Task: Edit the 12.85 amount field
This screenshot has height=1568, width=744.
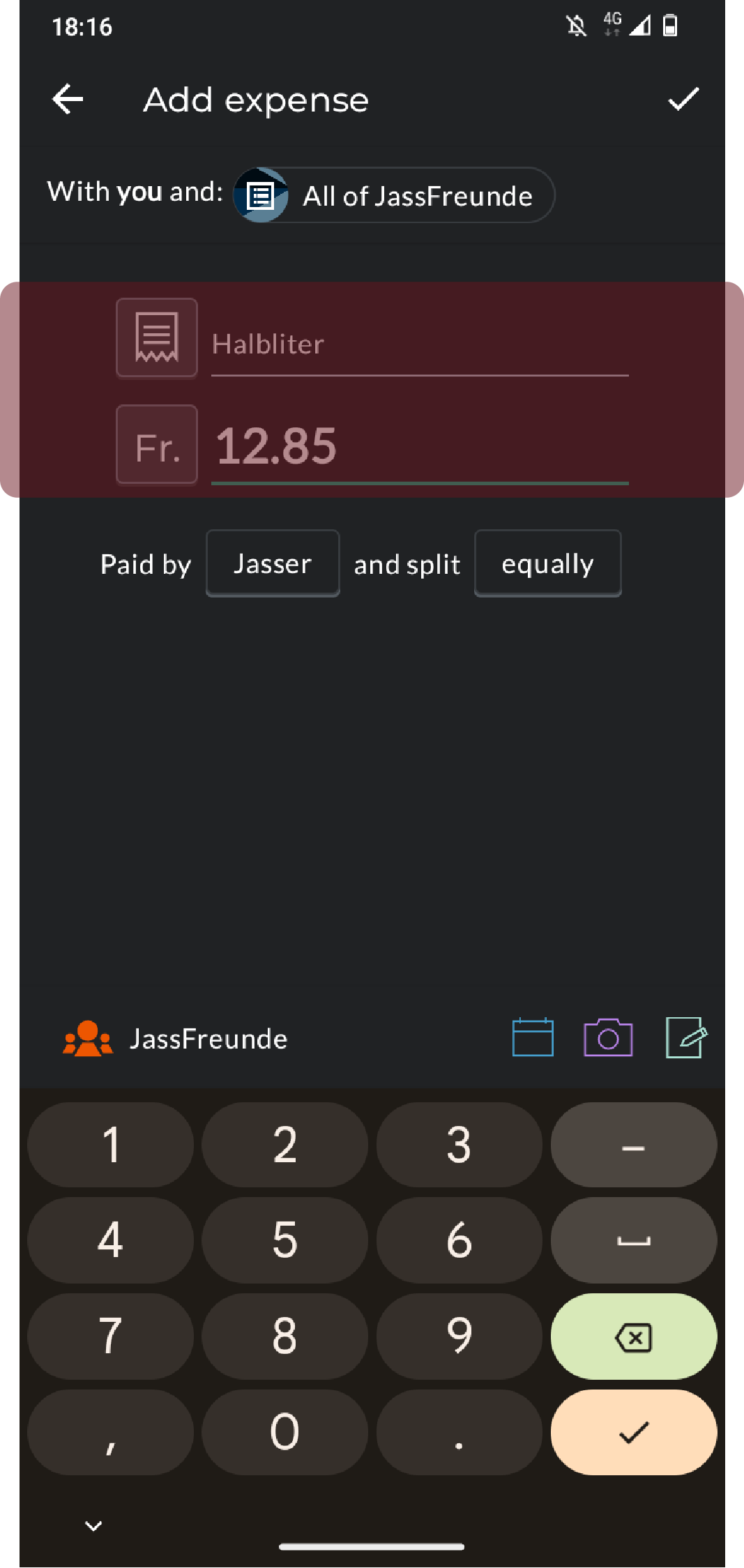Action: click(419, 446)
